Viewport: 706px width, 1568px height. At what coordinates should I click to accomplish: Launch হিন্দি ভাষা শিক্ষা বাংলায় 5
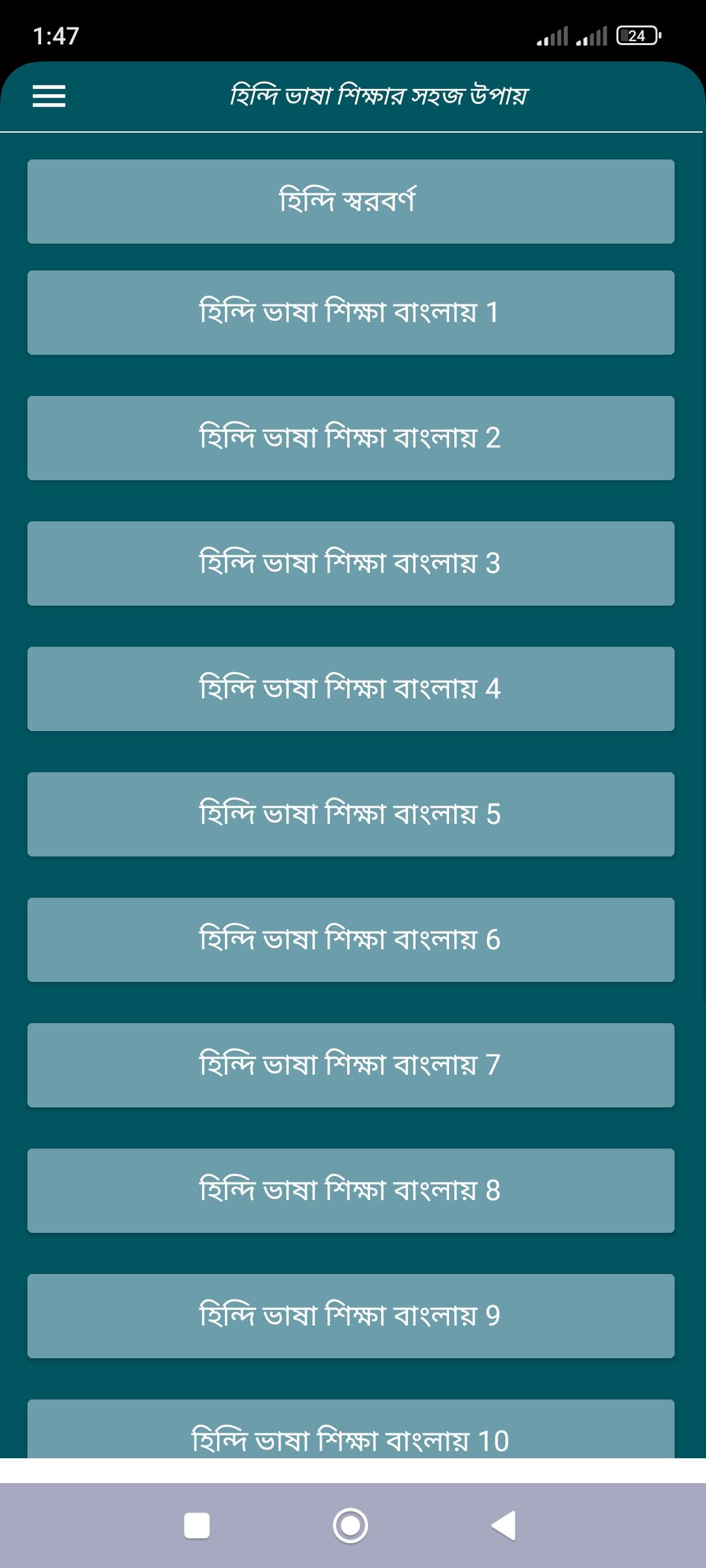[x=351, y=814]
